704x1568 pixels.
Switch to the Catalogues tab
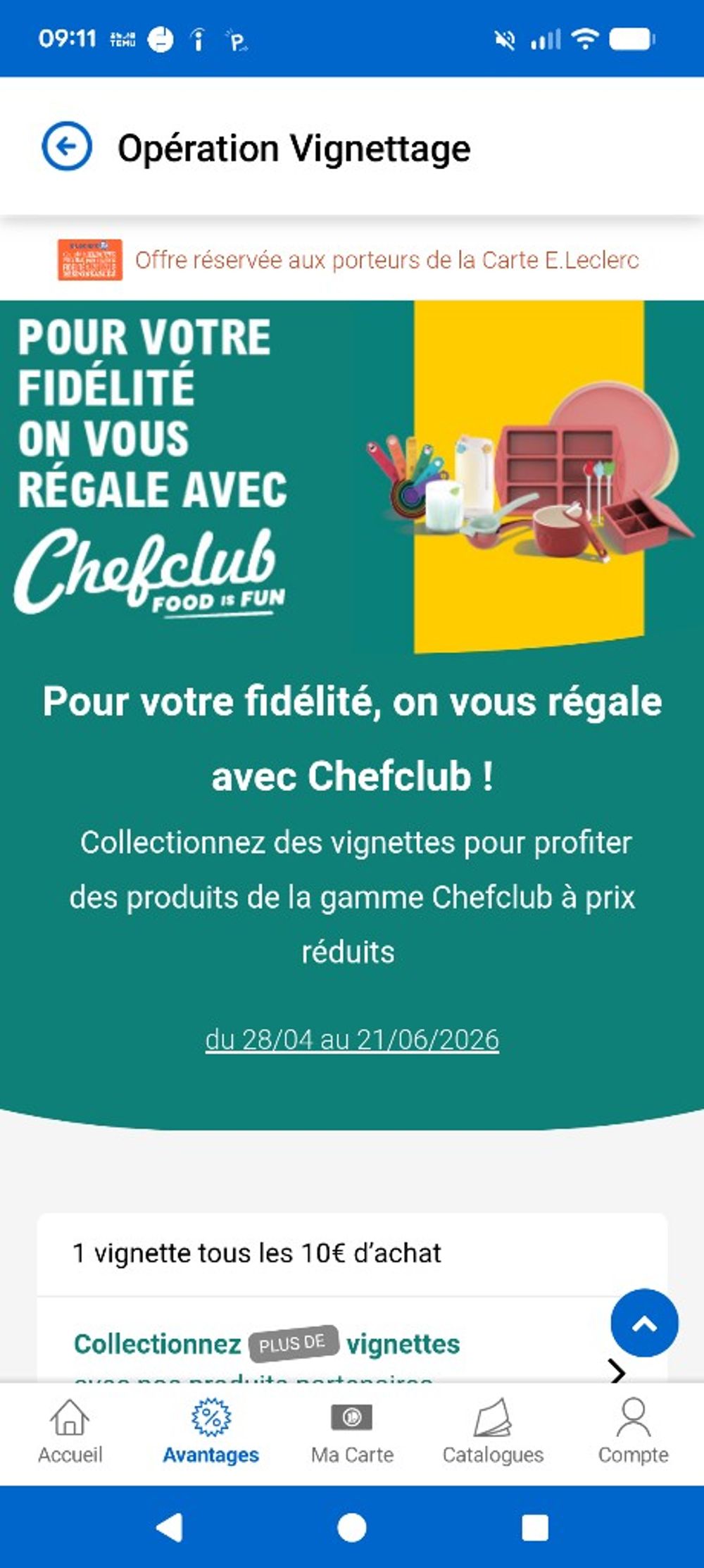[493, 1433]
